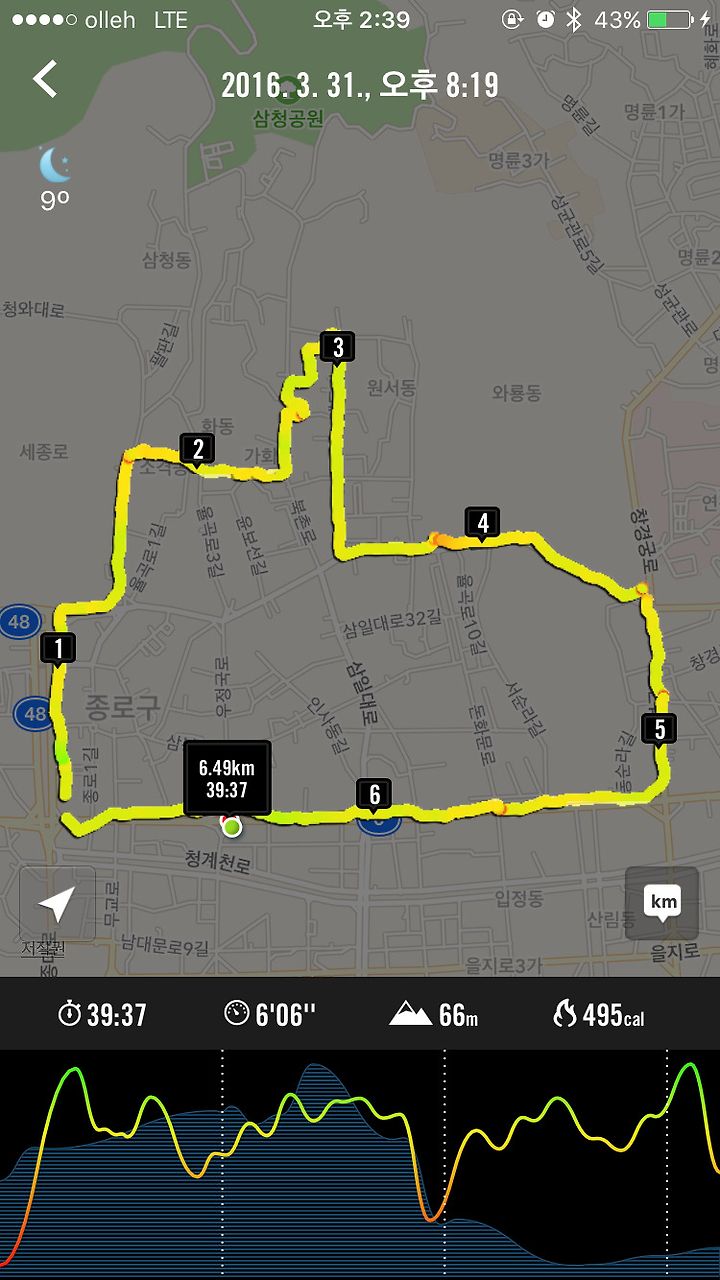Tap the location arrow button on map

pos(57,903)
